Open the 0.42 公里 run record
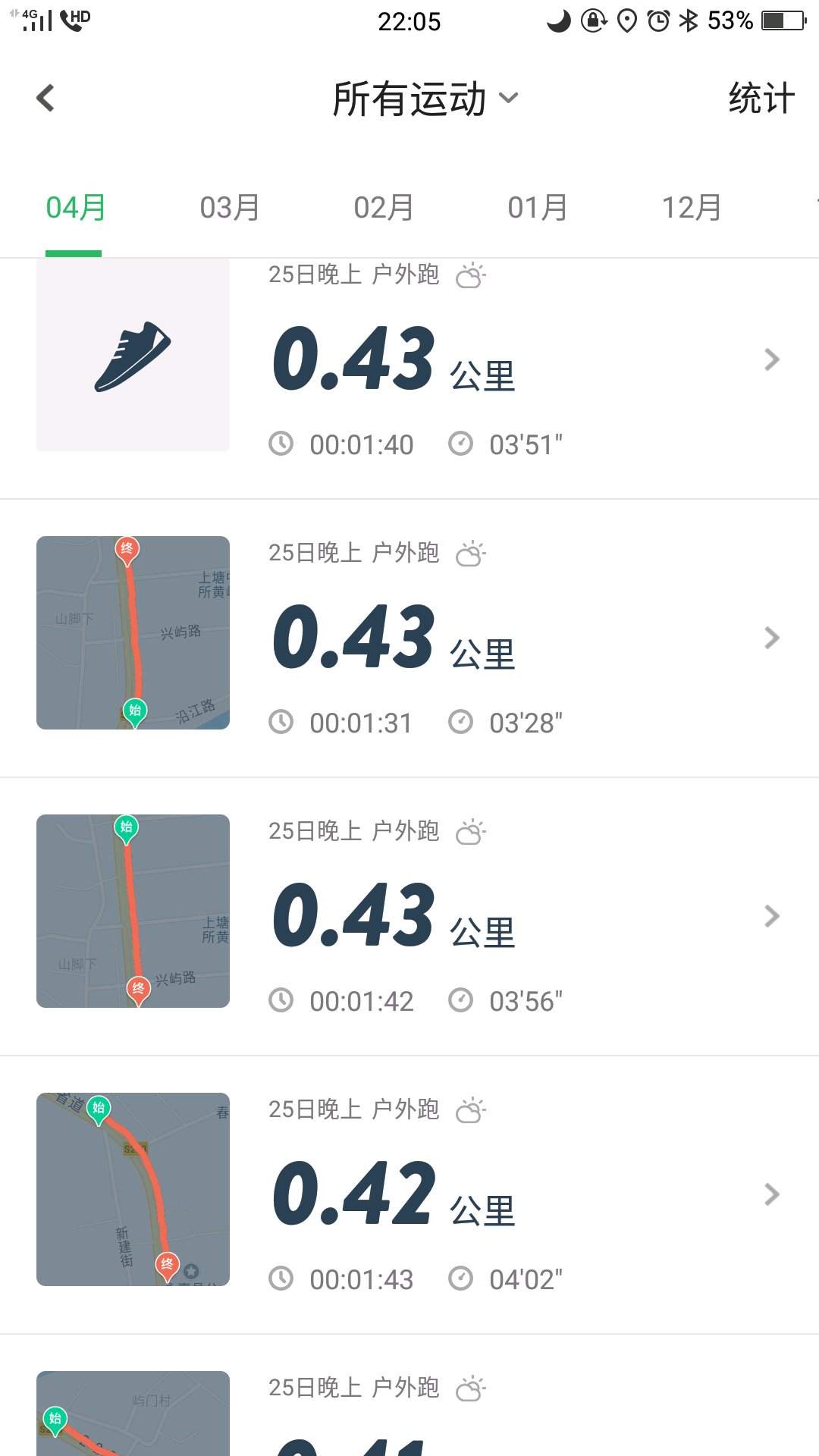 [x=409, y=1194]
